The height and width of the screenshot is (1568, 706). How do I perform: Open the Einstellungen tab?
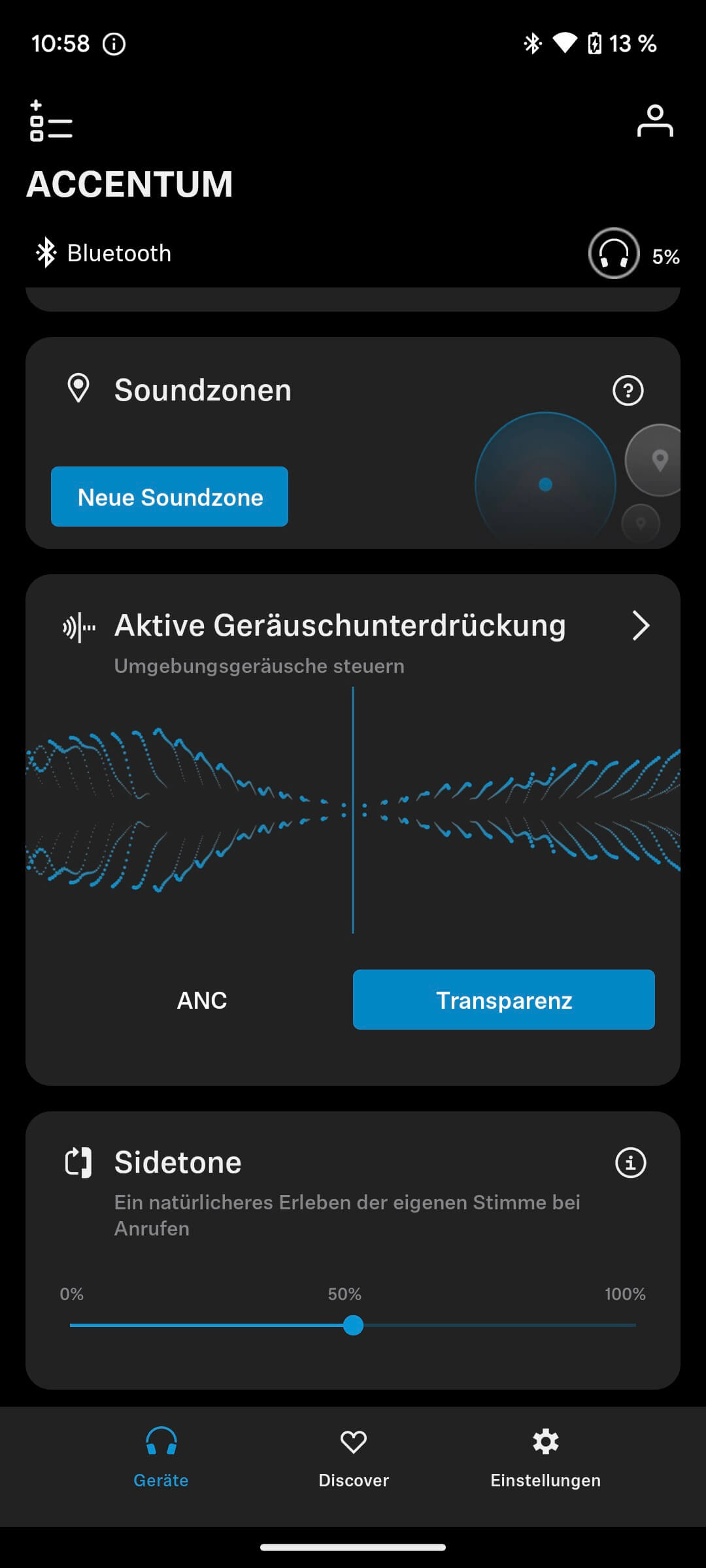545,1458
